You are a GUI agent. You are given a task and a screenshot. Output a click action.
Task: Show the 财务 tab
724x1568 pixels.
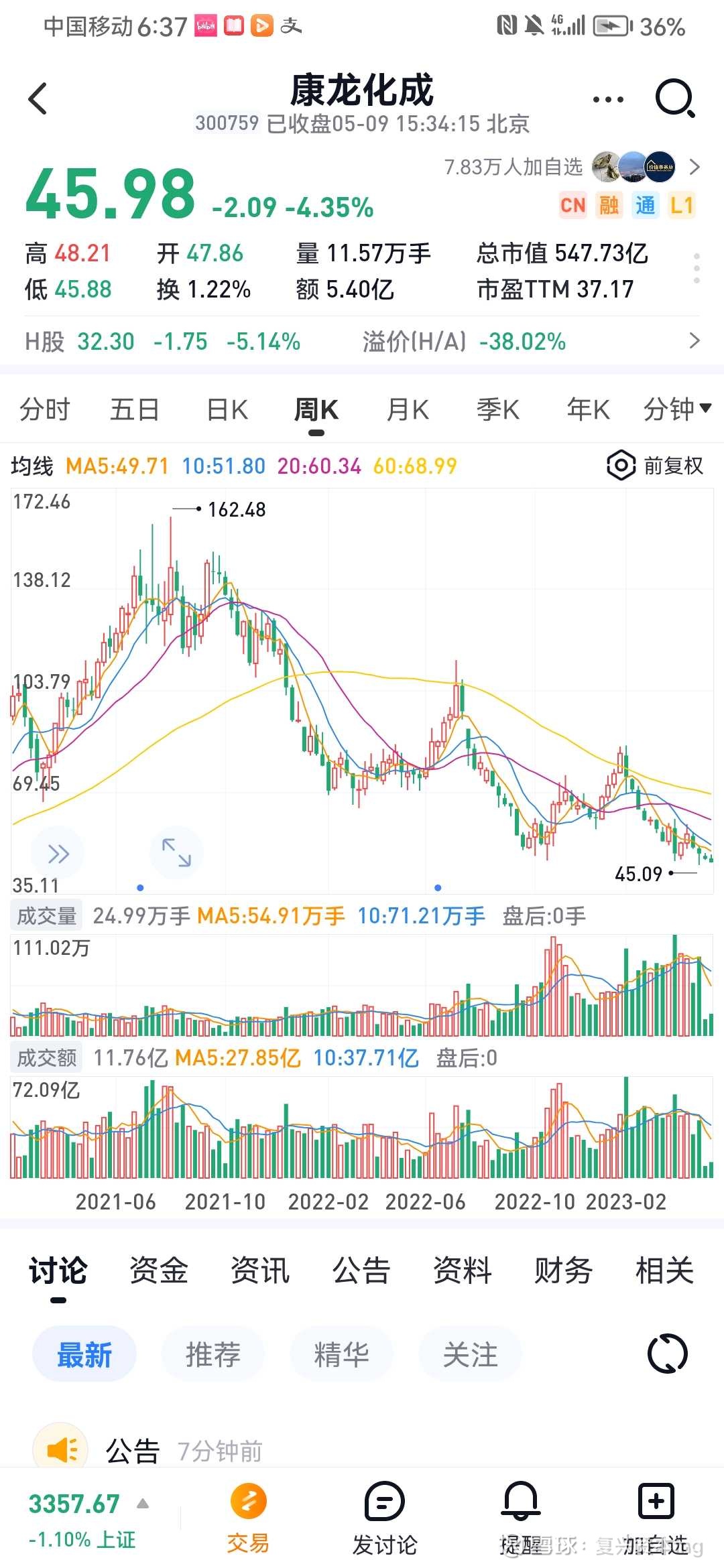pos(563,1270)
